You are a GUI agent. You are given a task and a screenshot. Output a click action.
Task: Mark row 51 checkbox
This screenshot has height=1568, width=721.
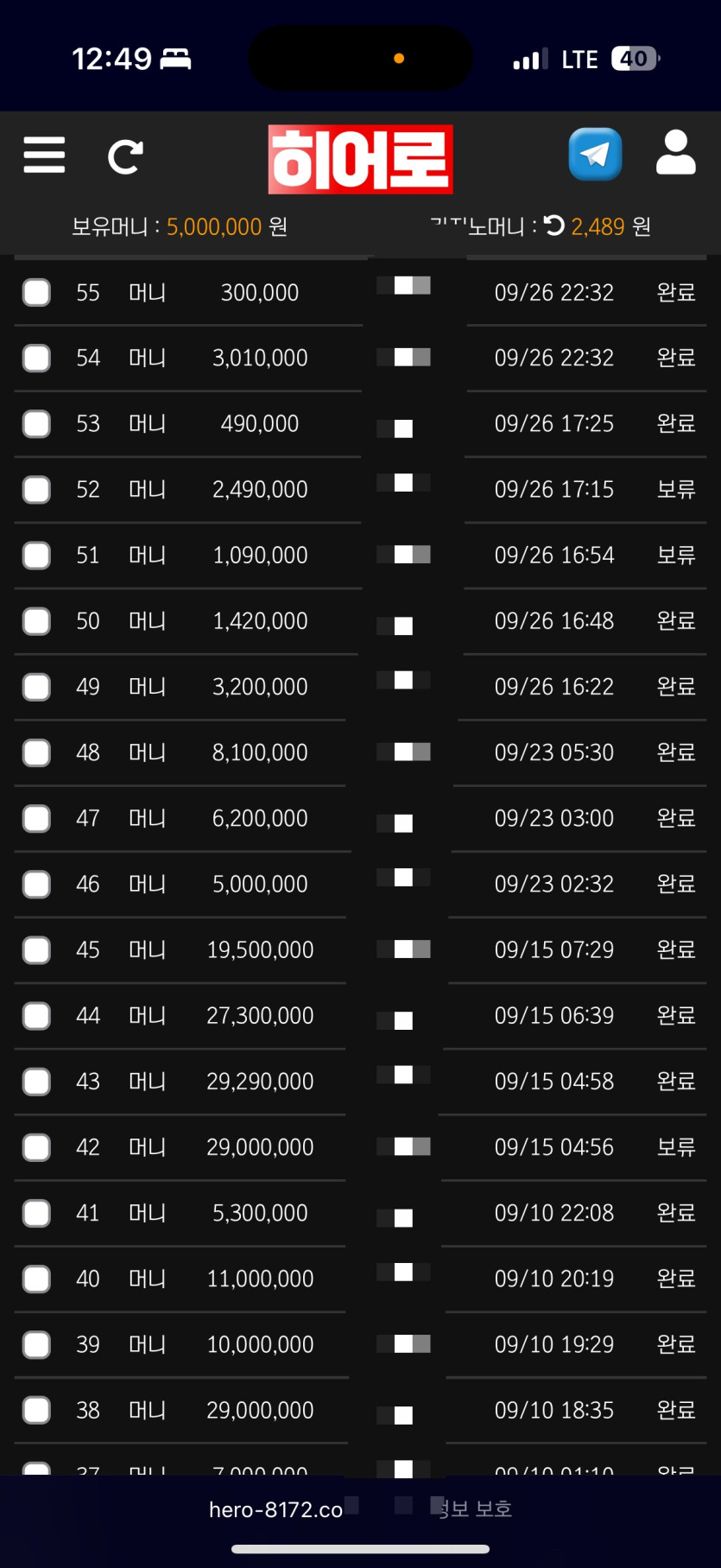(36, 555)
